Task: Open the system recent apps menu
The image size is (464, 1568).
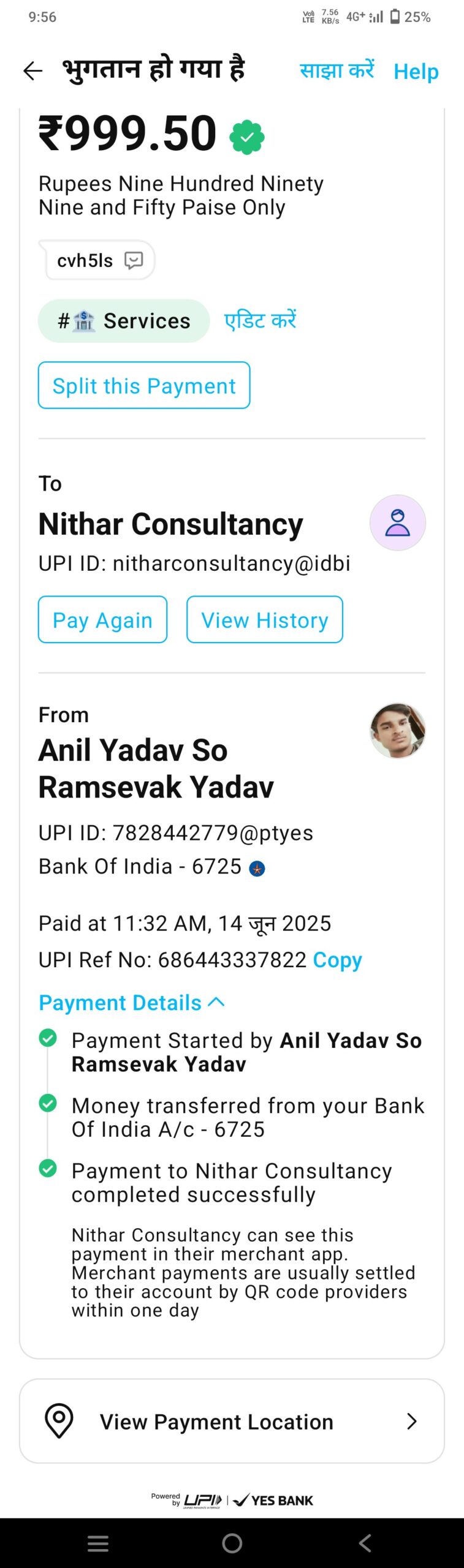Action: [x=98, y=1543]
